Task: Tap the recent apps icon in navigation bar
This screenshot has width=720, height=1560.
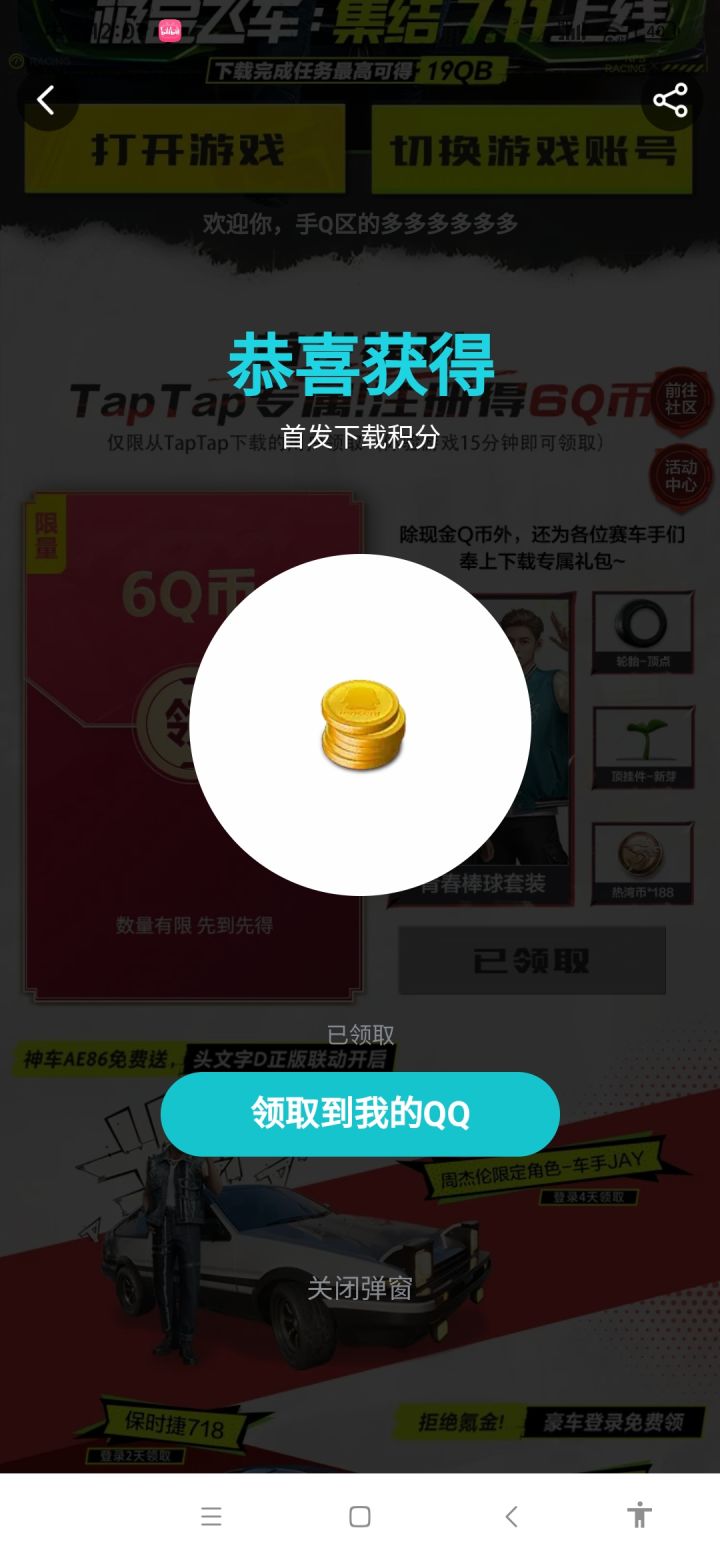Action: [x=212, y=1516]
